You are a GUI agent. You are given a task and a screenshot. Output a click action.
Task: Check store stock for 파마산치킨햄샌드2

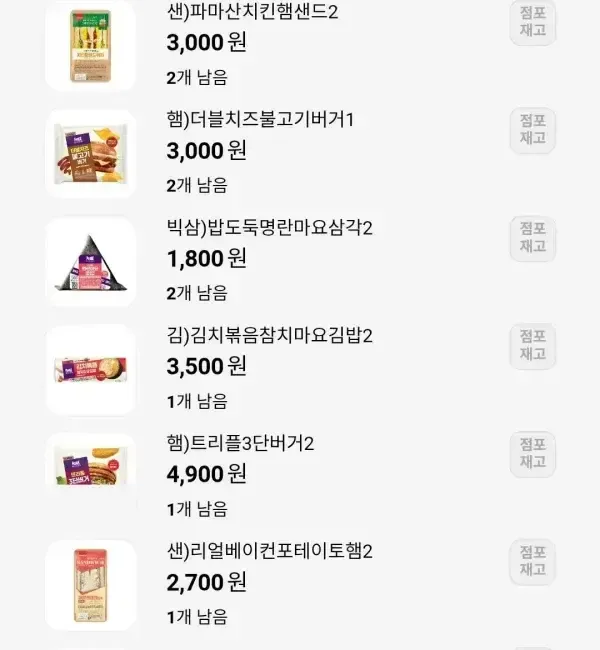point(532,22)
